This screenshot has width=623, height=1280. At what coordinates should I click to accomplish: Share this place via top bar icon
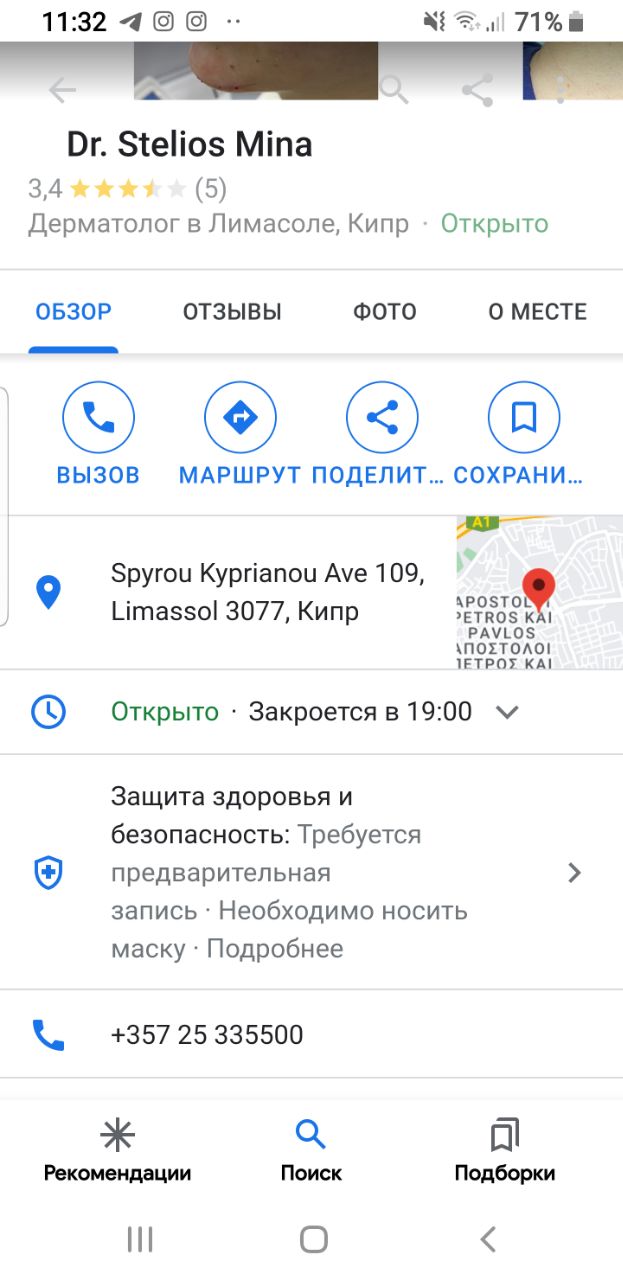[x=477, y=91]
